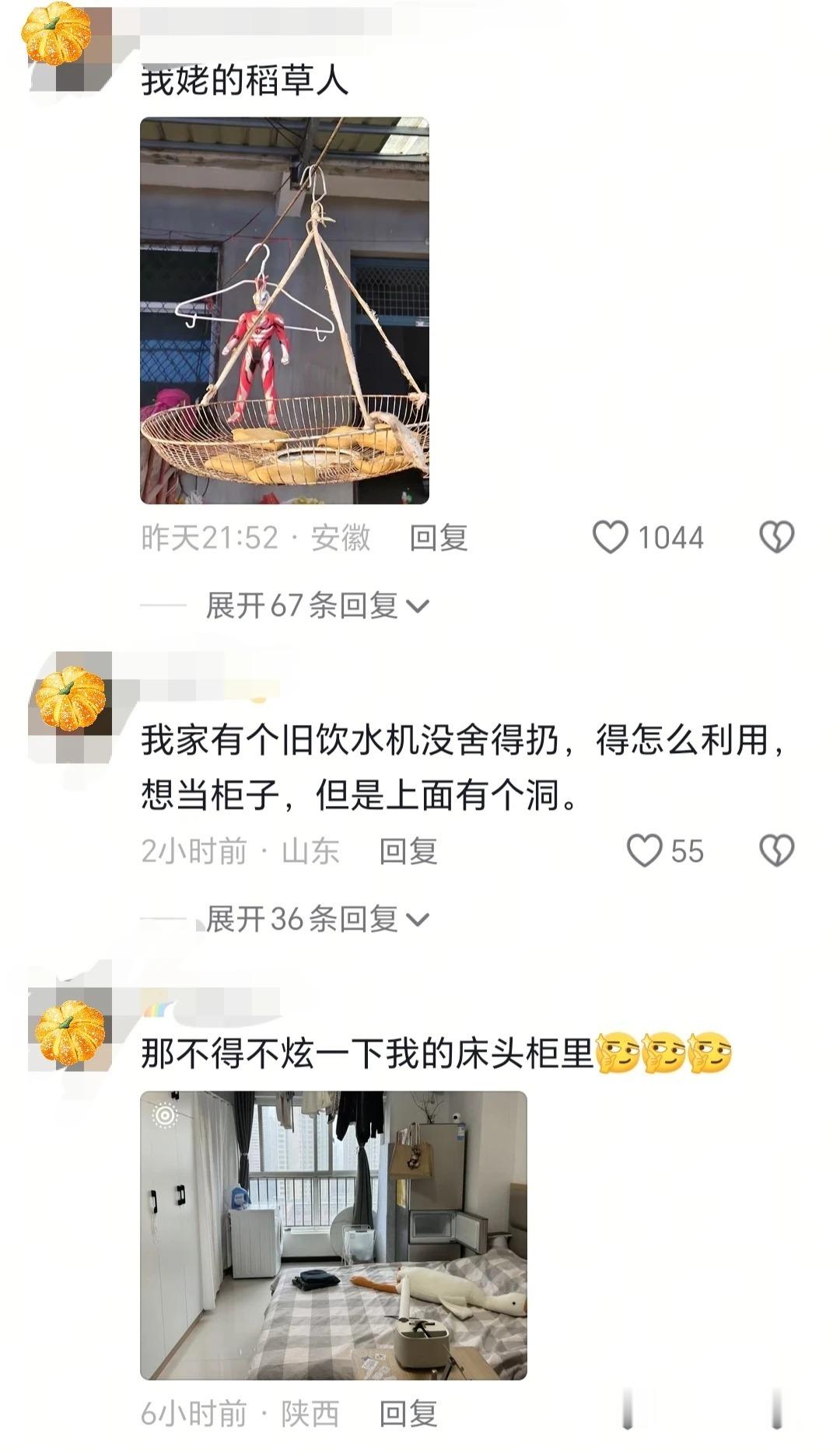Screen dimensions: 840x1454
Task: Dislike the 稻草人 comment from 安徽
Action: (x=776, y=538)
